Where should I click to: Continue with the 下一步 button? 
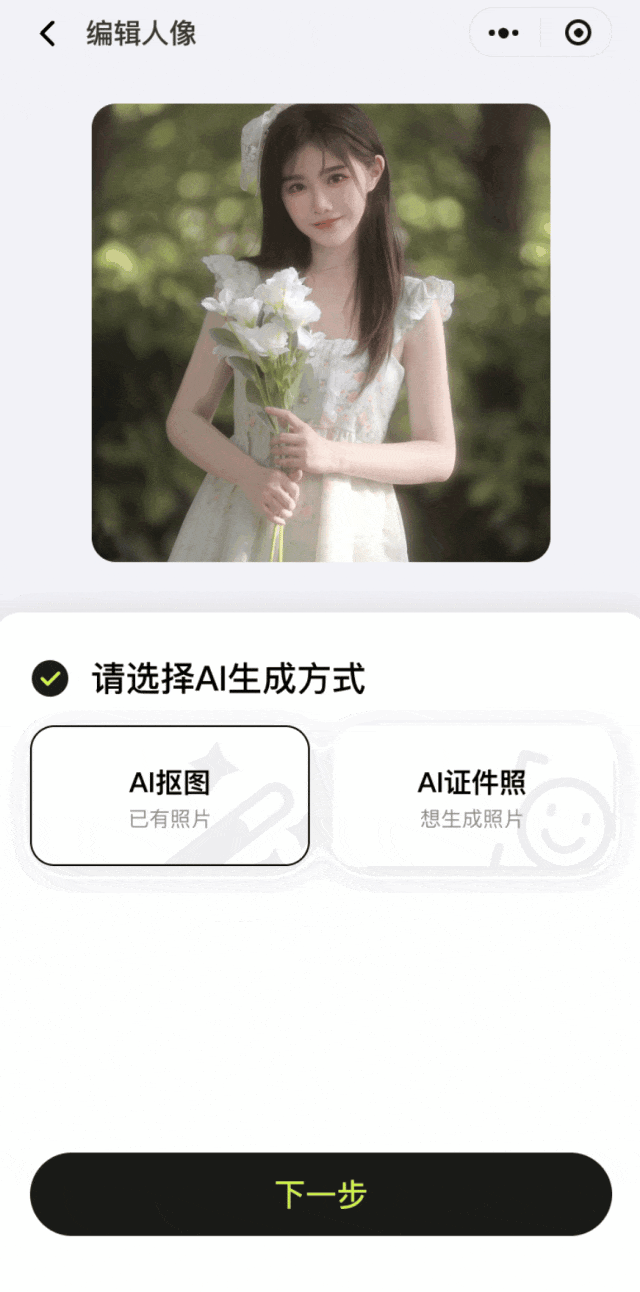(x=320, y=1194)
